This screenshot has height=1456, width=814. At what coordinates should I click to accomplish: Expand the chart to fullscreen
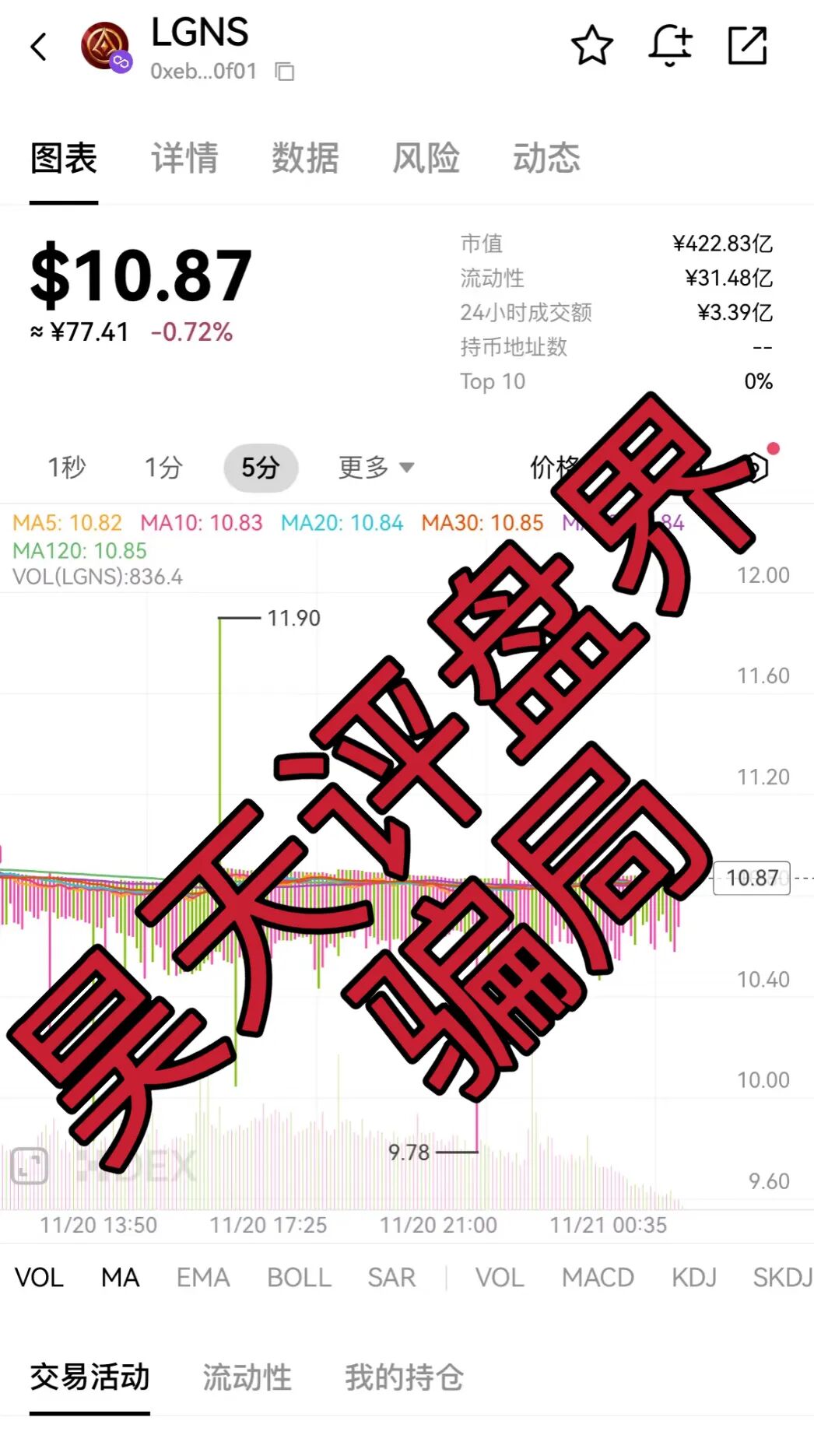click(30, 1166)
